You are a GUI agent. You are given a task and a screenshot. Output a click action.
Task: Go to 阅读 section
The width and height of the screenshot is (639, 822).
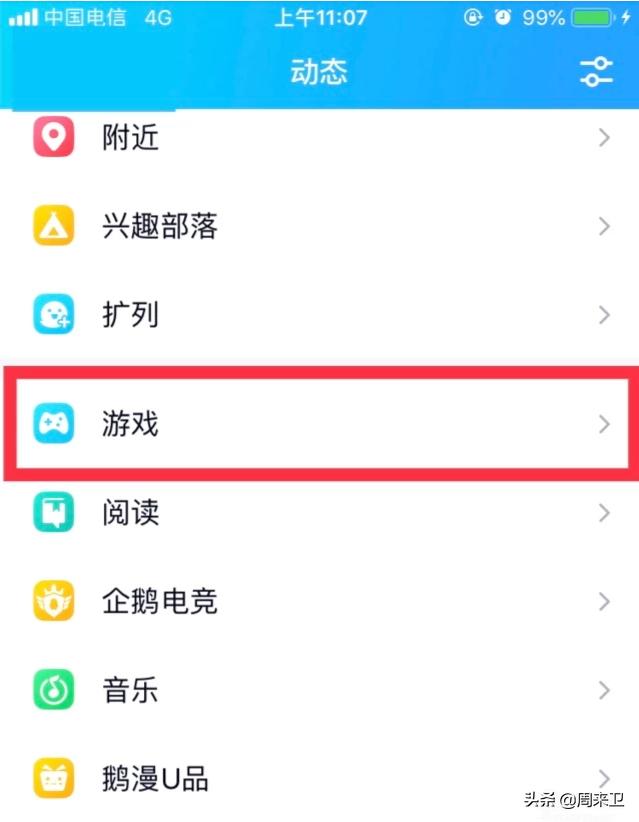320,513
